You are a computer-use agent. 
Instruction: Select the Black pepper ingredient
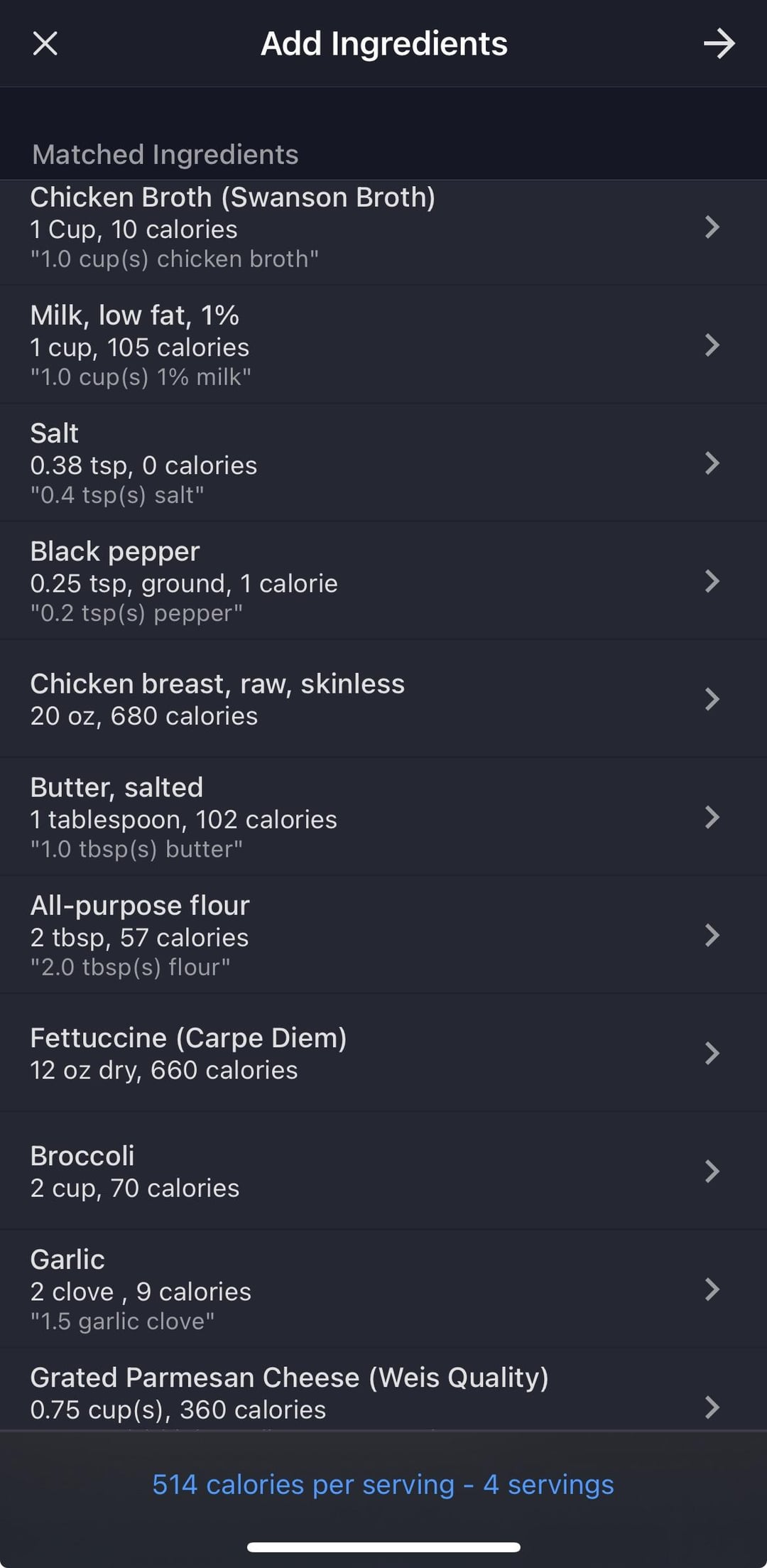click(x=383, y=581)
